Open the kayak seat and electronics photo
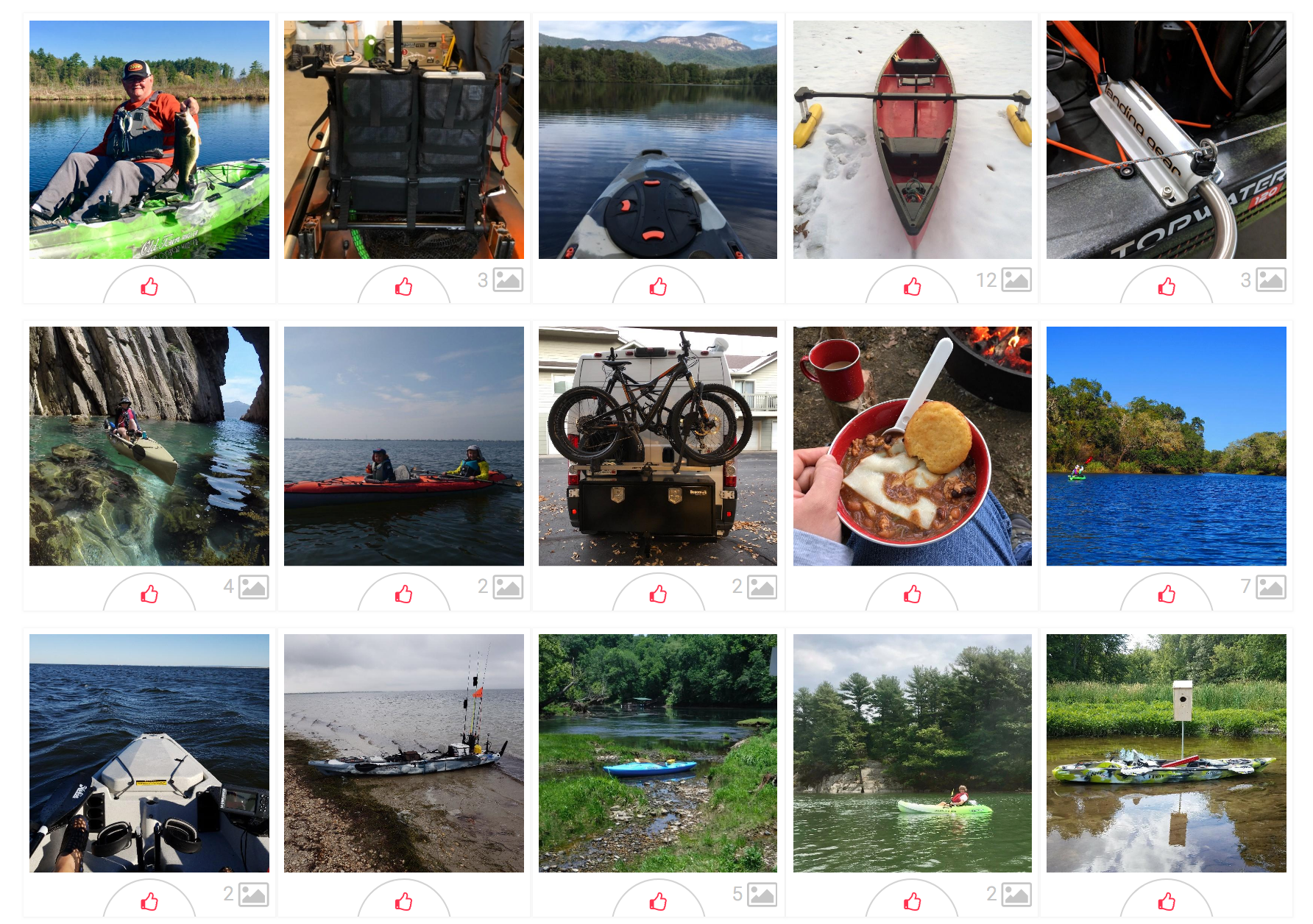This screenshot has width=1313, height=924. coord(403,140)
